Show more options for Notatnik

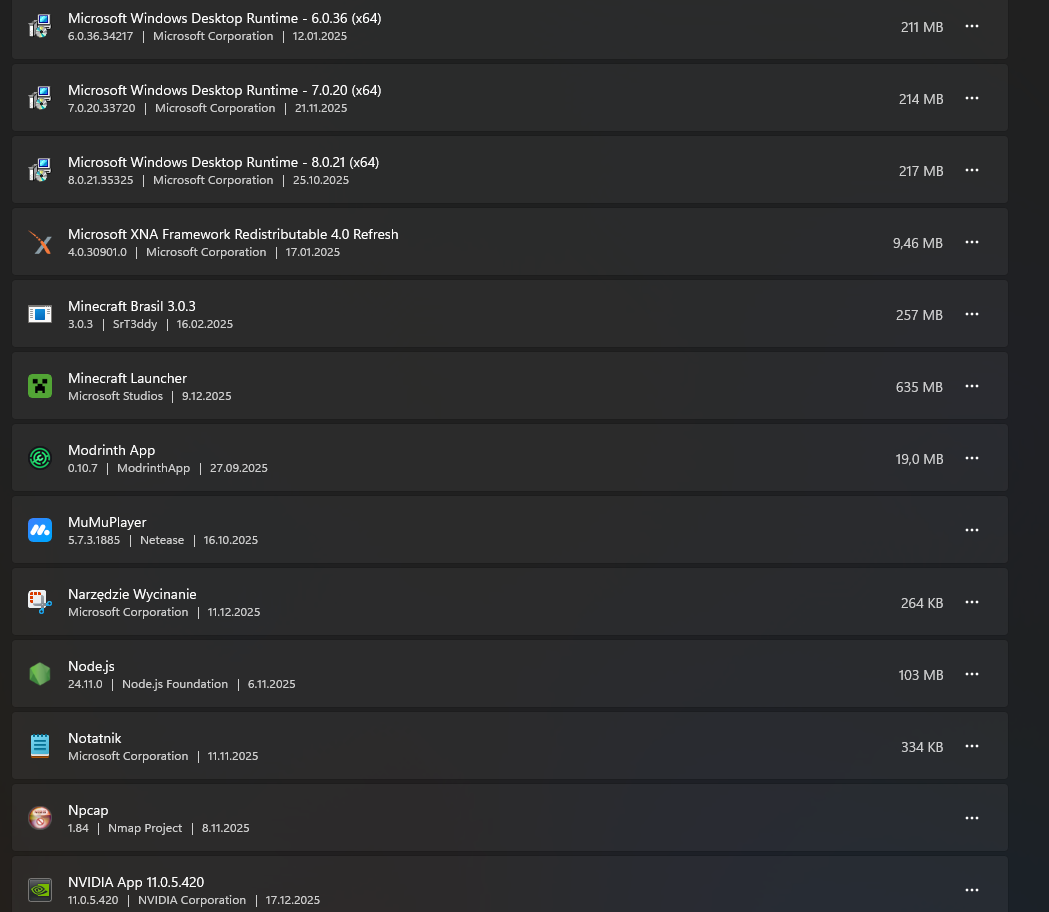[x=971, y=746]
